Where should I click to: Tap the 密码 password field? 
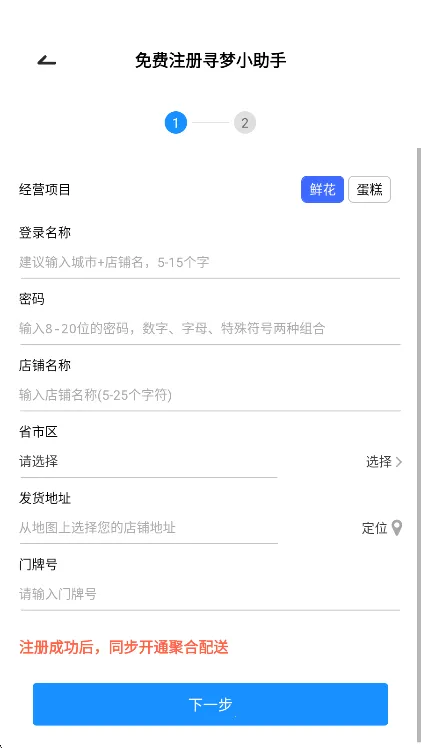point(210,328)
